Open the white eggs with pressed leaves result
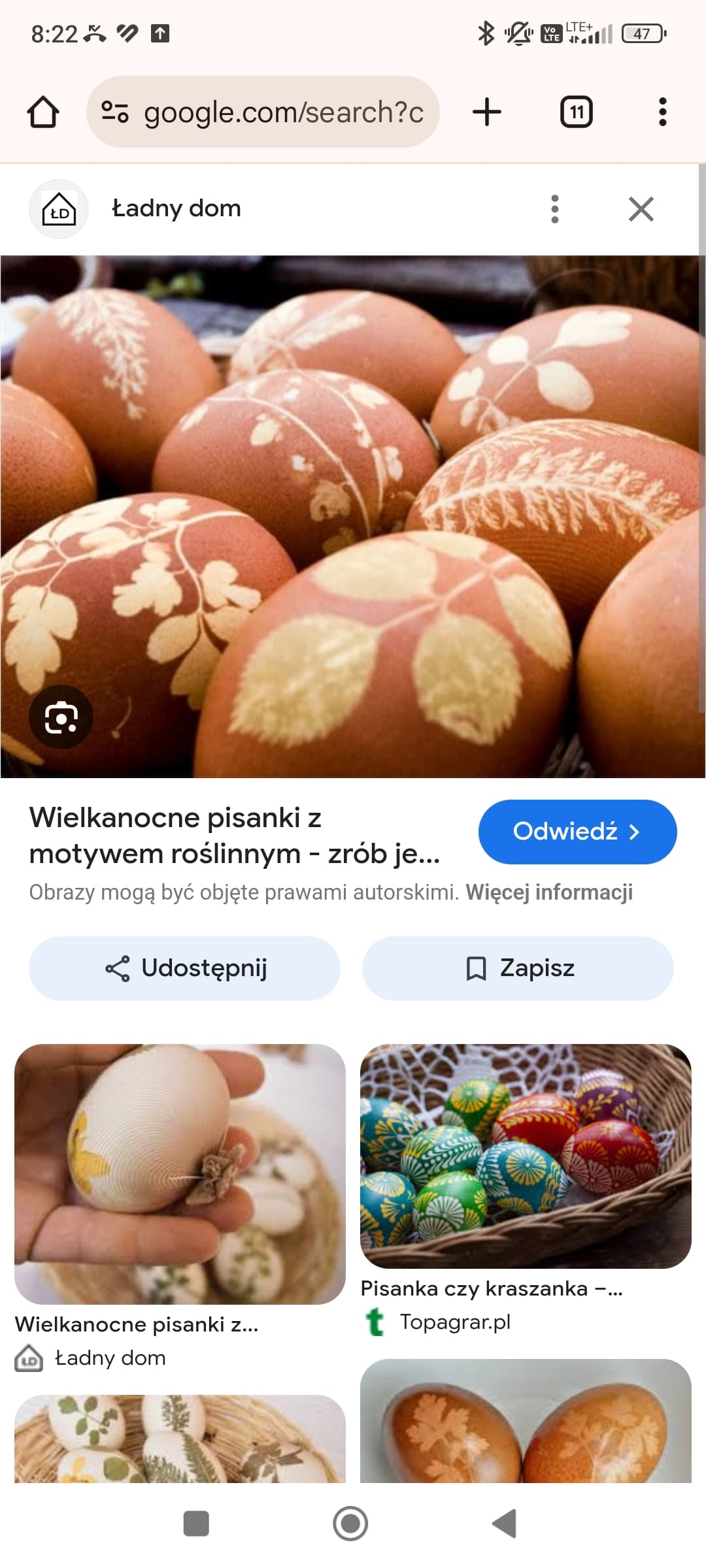 tap(180, 1439)
